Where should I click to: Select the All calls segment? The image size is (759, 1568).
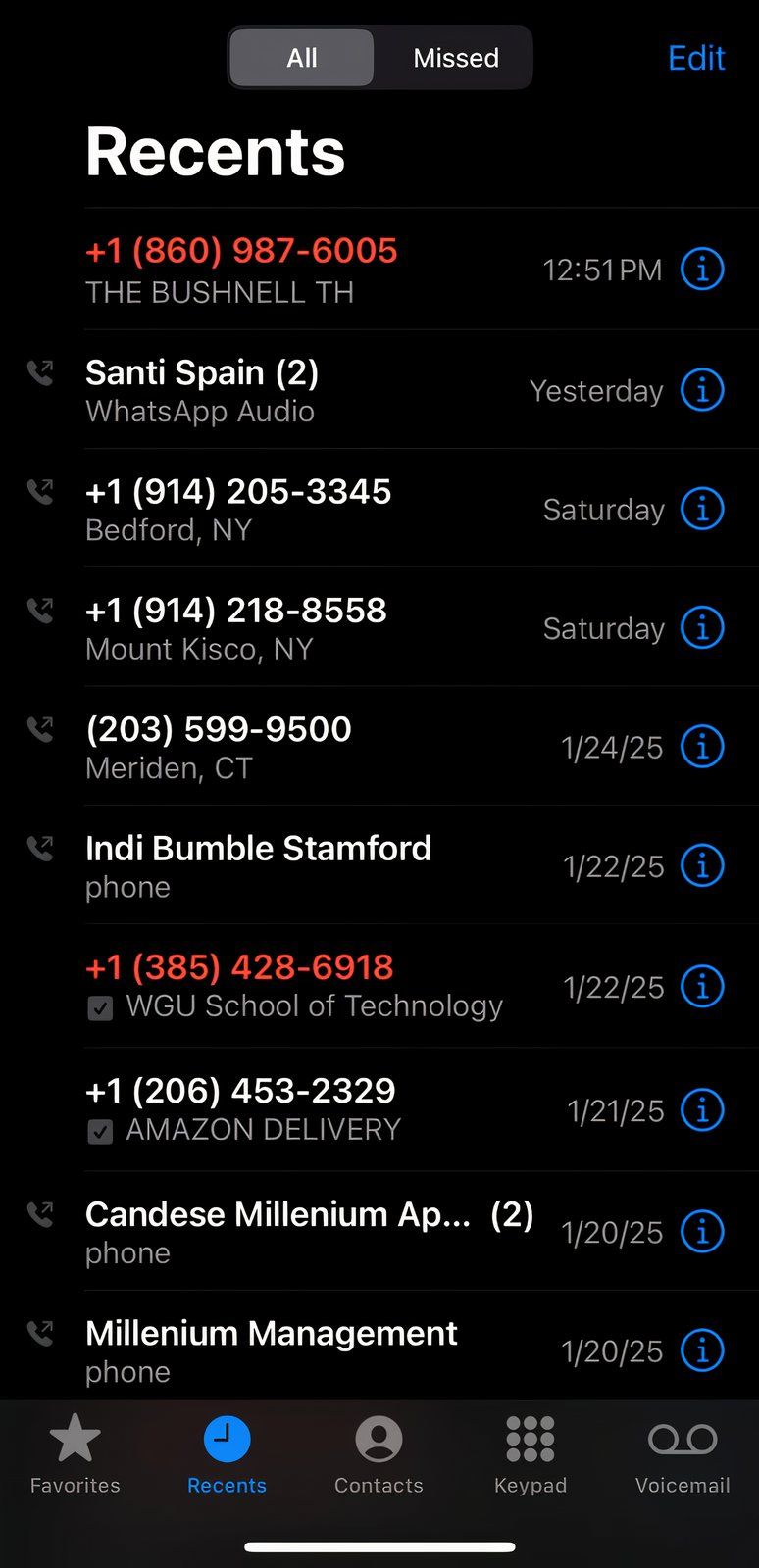tap(301, 58)
